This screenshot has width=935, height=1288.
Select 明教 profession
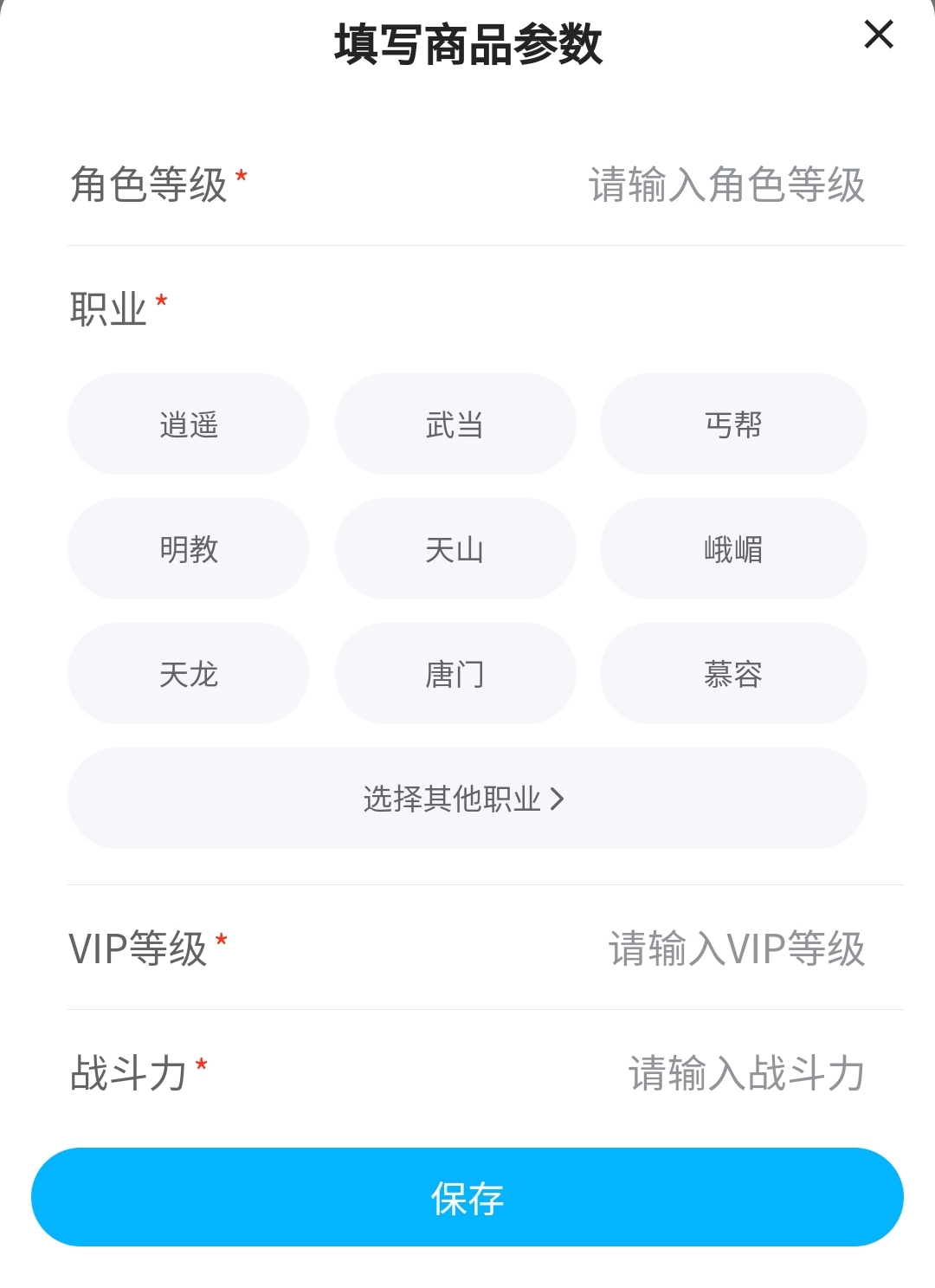coord(188,549)
